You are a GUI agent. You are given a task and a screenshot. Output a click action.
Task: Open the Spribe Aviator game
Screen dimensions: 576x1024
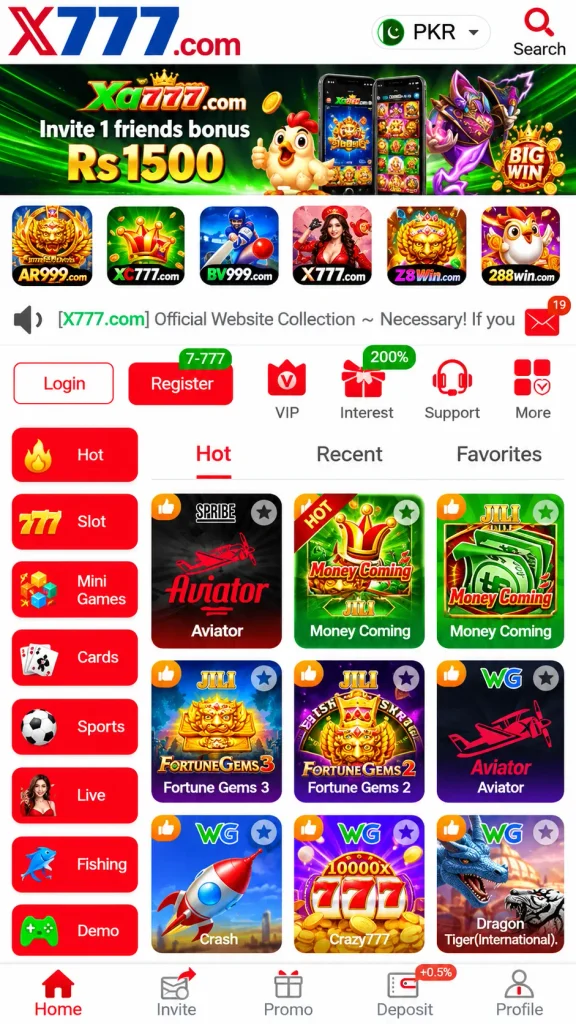(x=217, y=571)
